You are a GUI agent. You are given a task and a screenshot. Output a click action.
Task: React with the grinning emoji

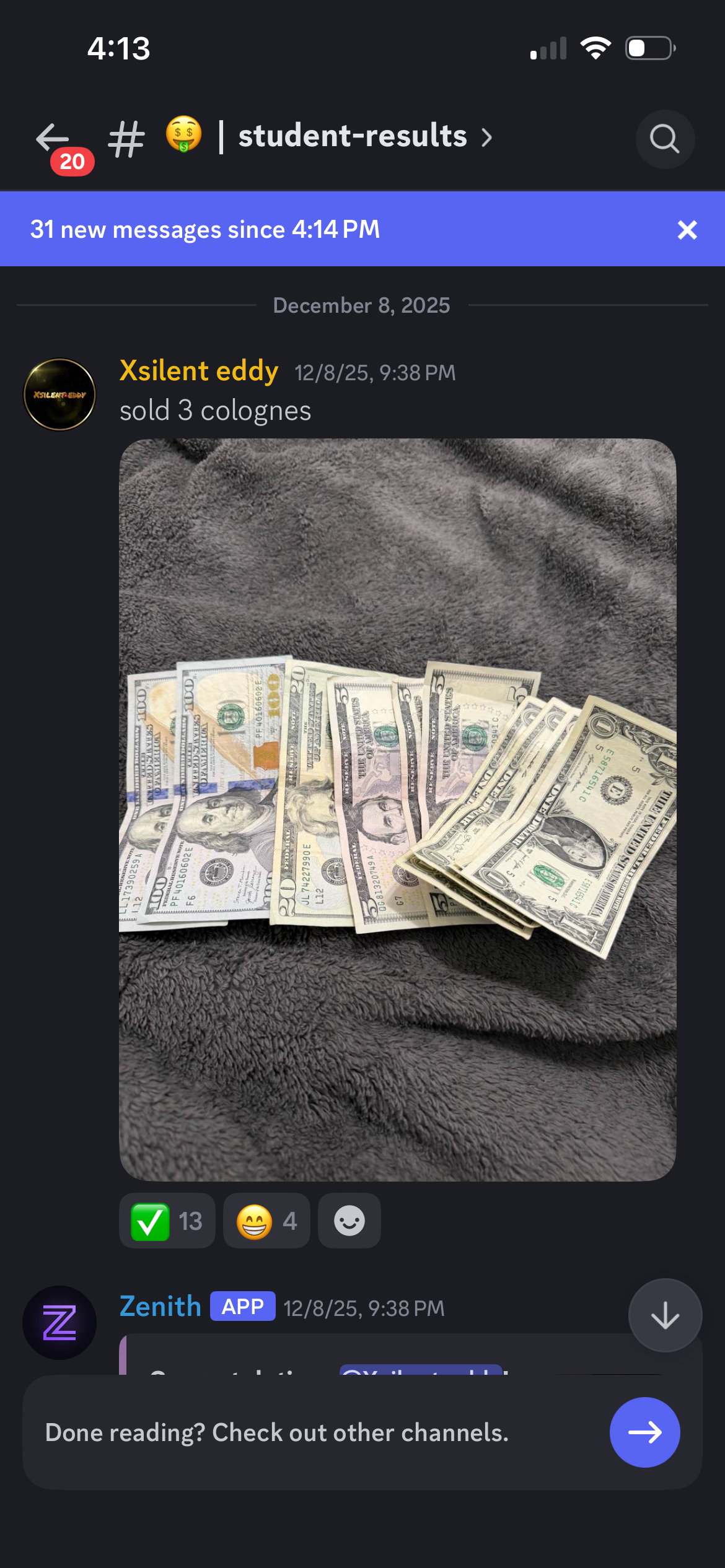click(x=266, y=1221)
